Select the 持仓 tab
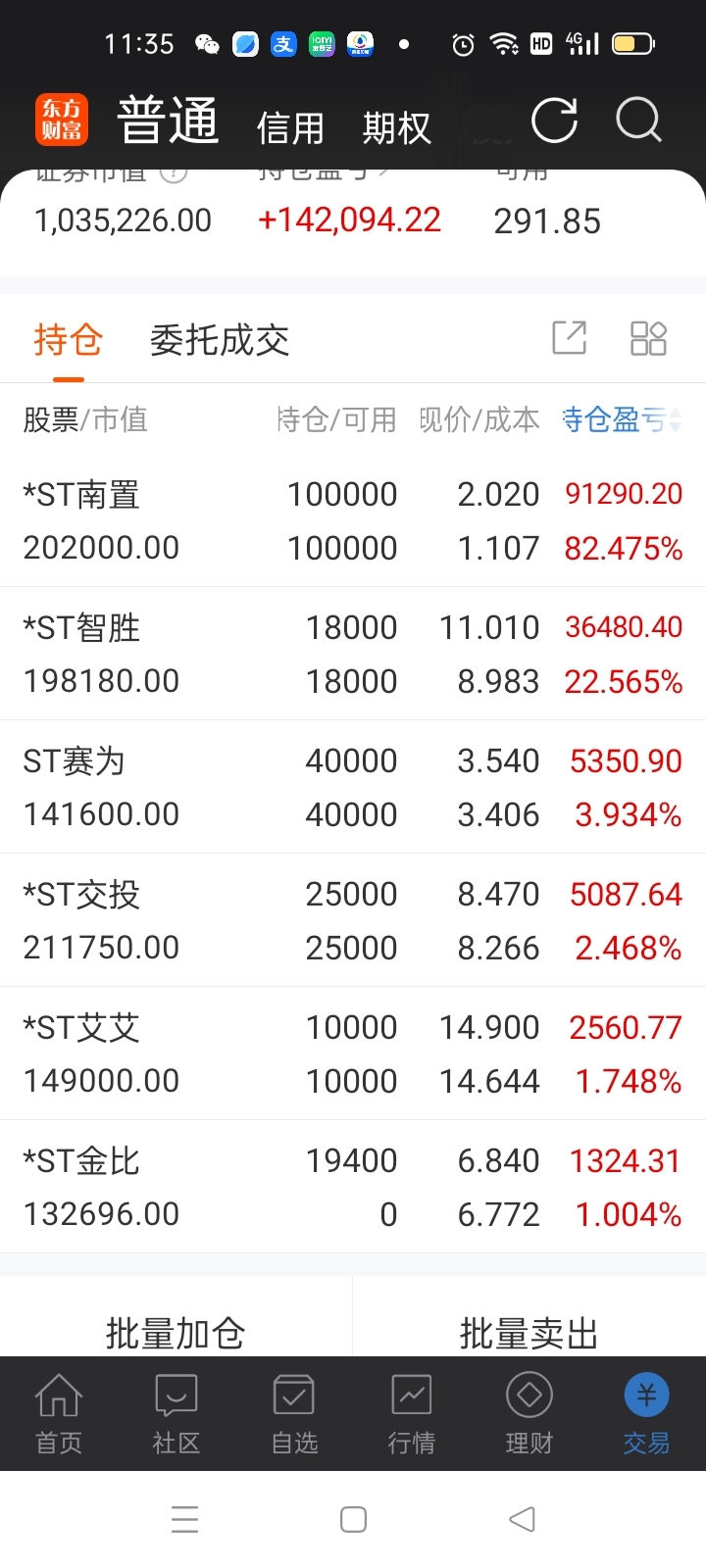This screenshot has width=706, height=1568. tap(68, 340)
